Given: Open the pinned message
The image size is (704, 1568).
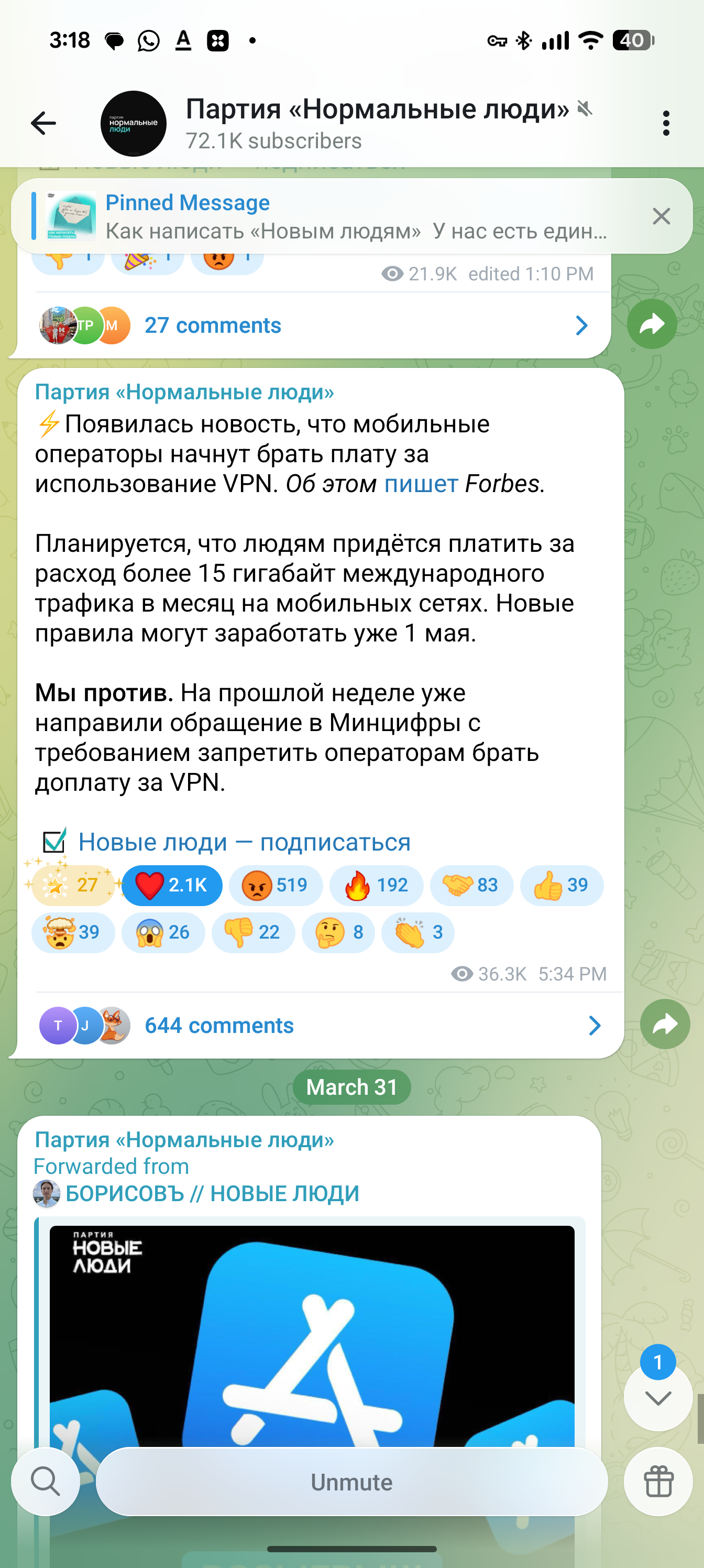Looking at the screenshot, I should coord(341,216).
